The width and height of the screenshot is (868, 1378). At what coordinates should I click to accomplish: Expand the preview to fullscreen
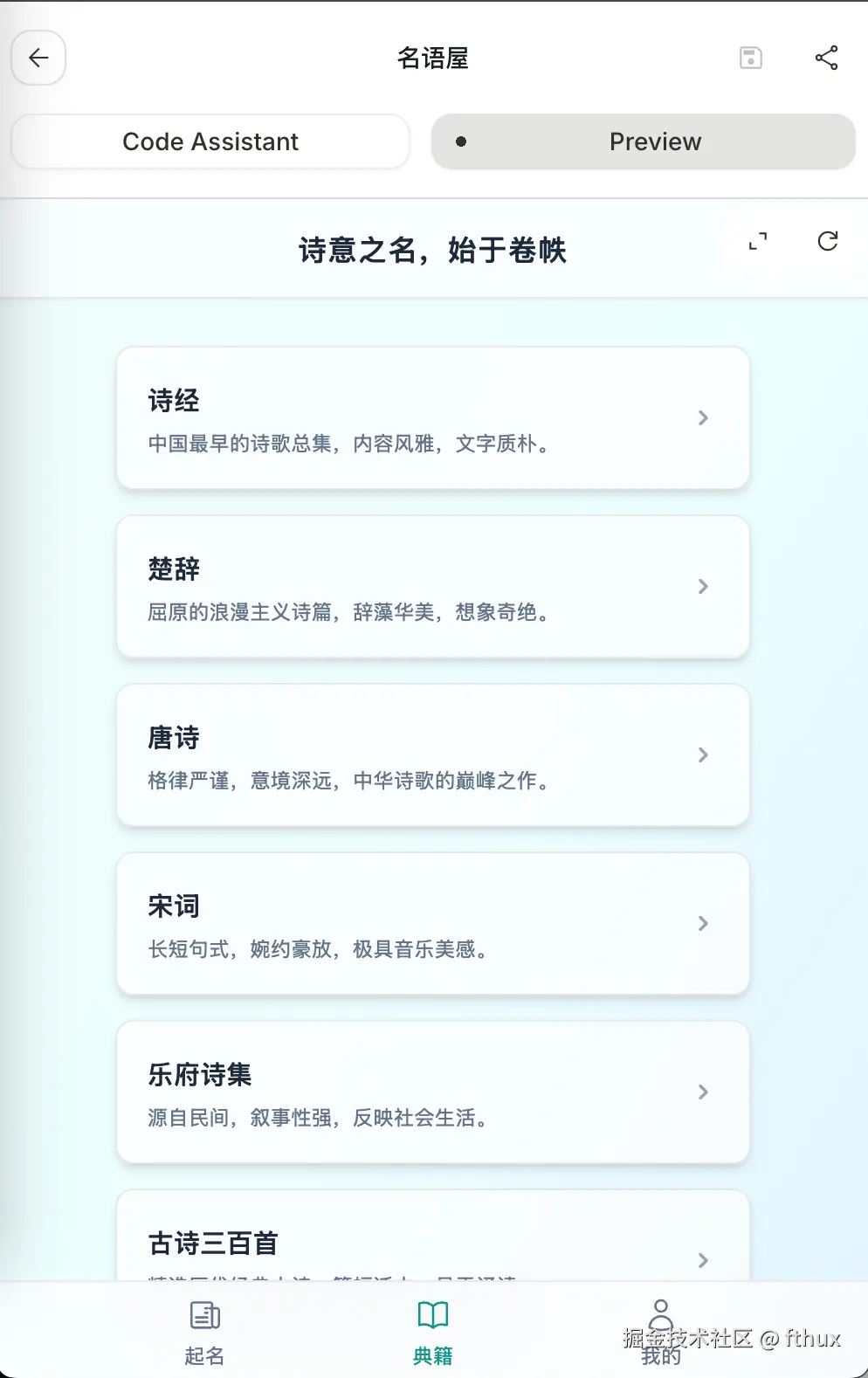758,242
